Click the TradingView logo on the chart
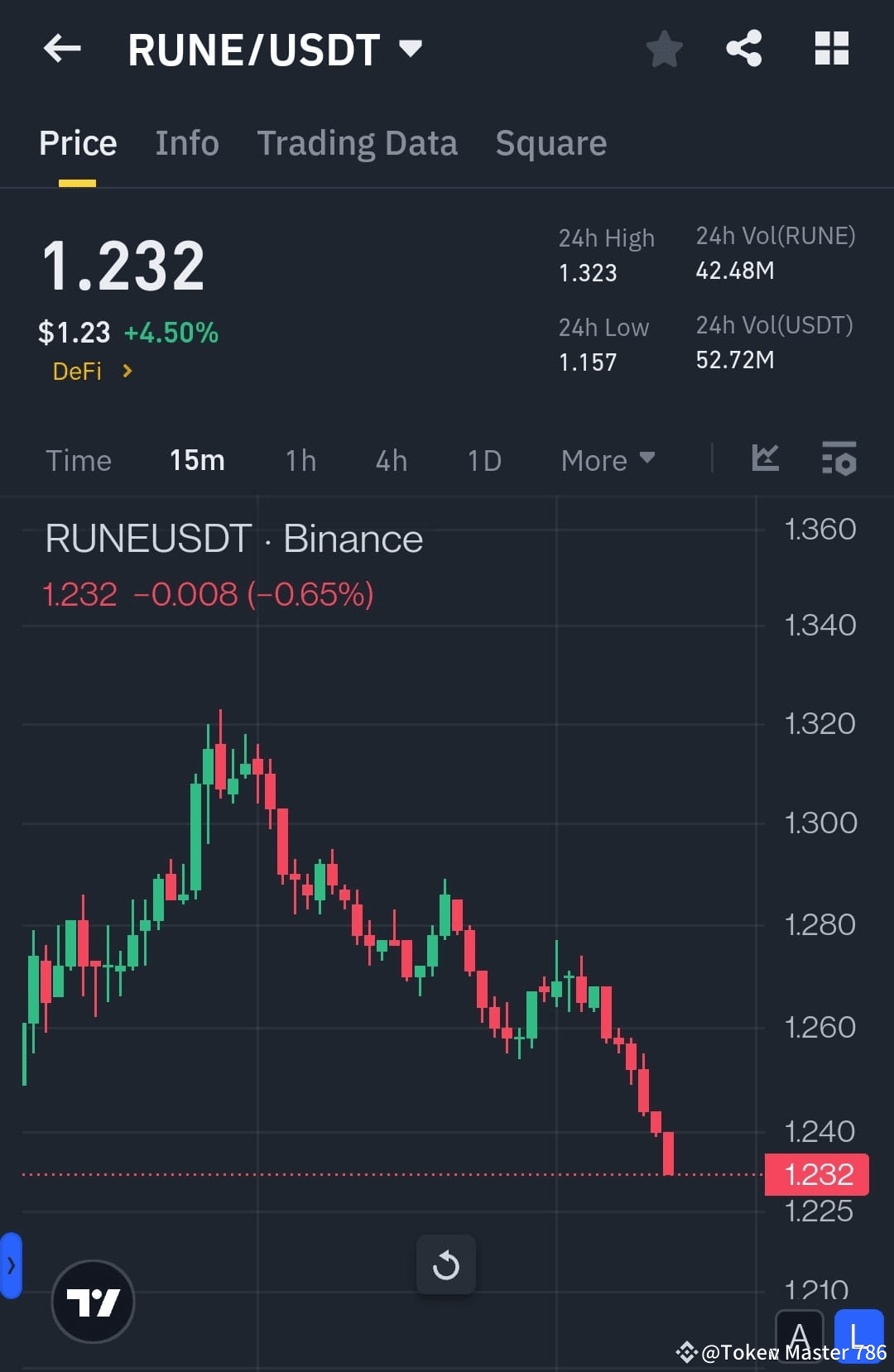 94,1299
